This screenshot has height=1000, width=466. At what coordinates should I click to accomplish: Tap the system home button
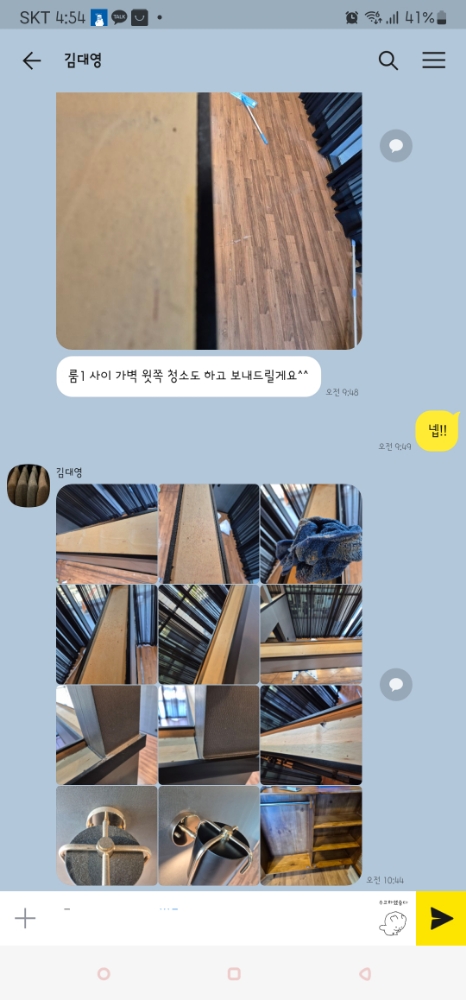pyautogui.click(x=233, y=974)
